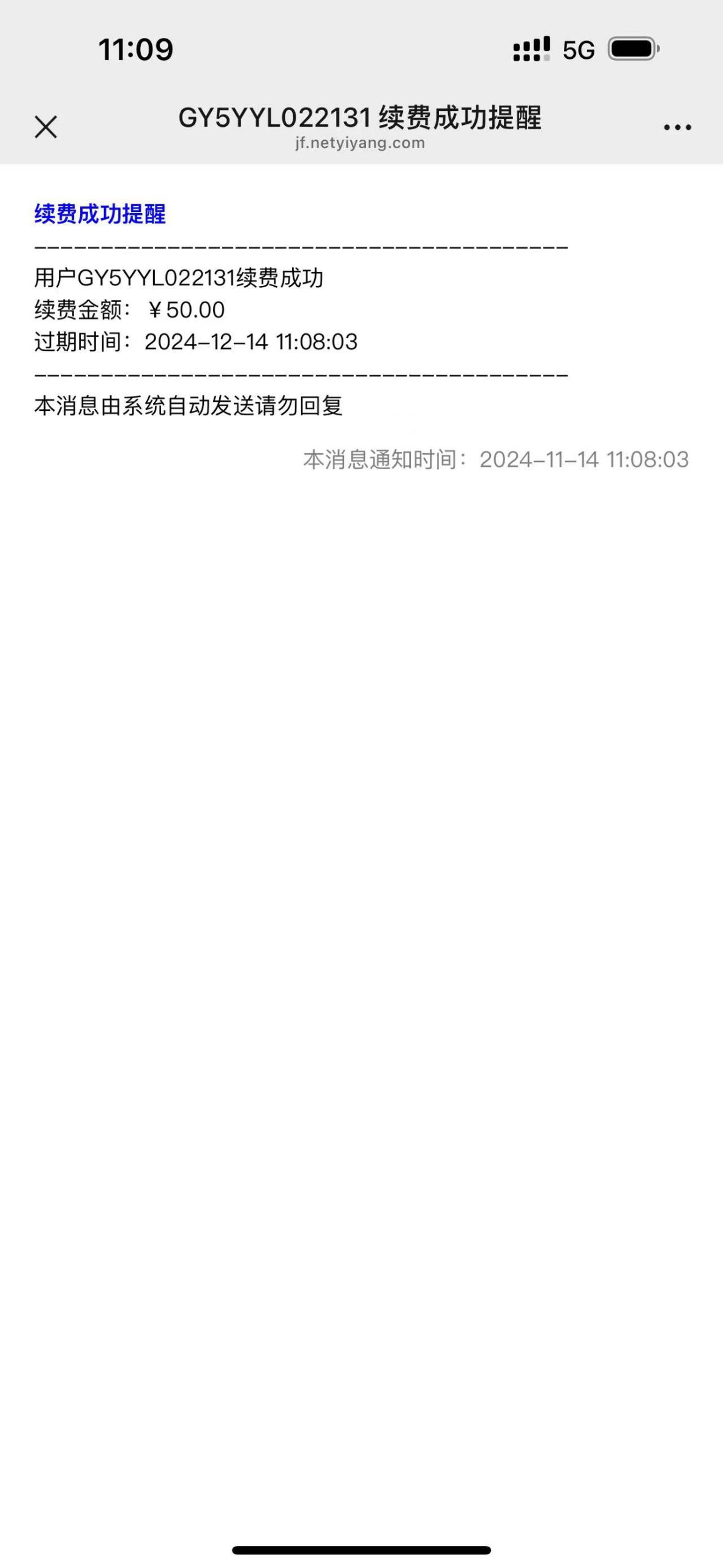This screenshot has height=1568, width=723.
Task: Close the renewal reminder webpage
Action: [46, 127]
